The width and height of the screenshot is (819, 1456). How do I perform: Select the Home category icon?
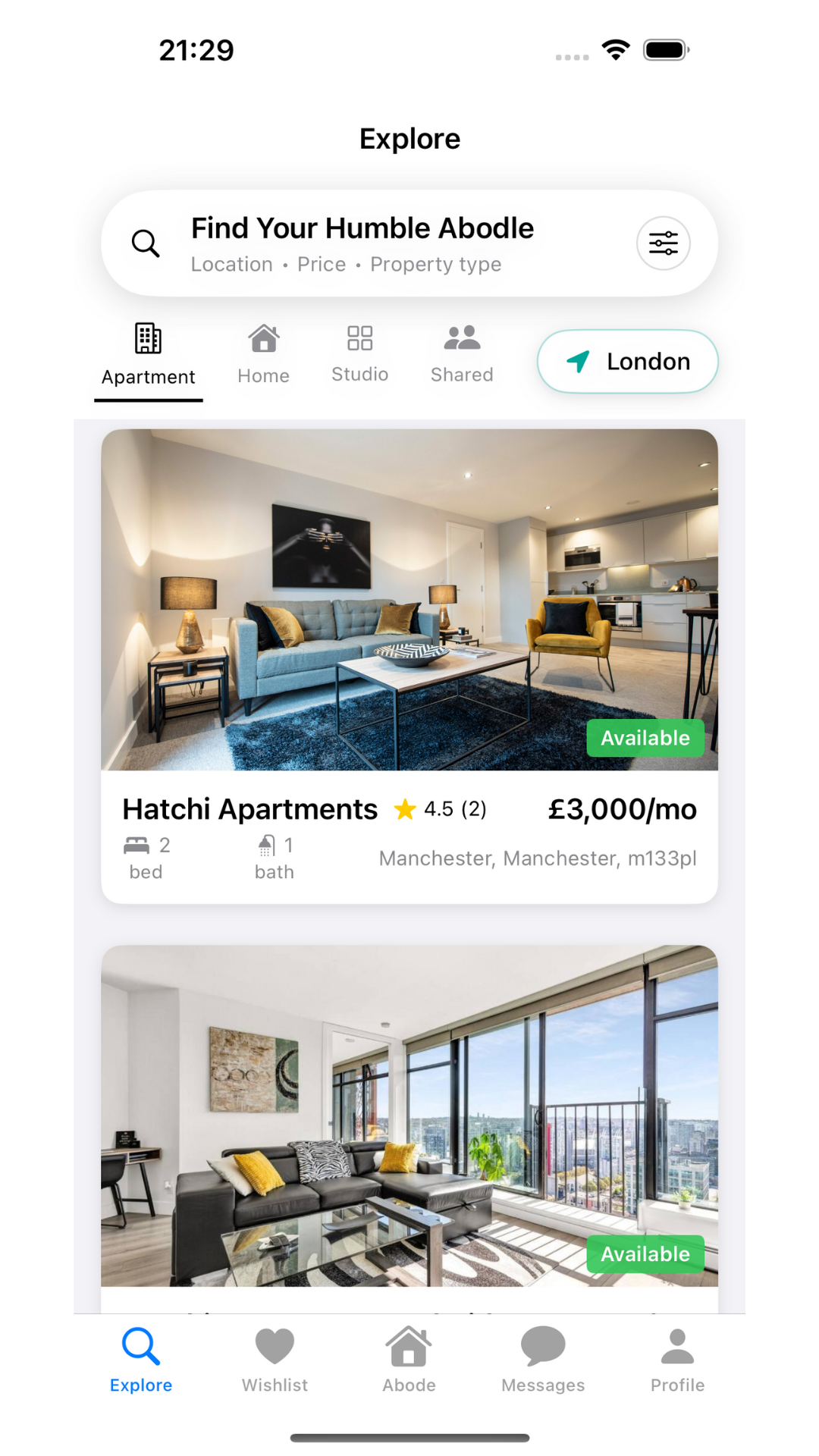pyautogui.click(x=262, y=339)
